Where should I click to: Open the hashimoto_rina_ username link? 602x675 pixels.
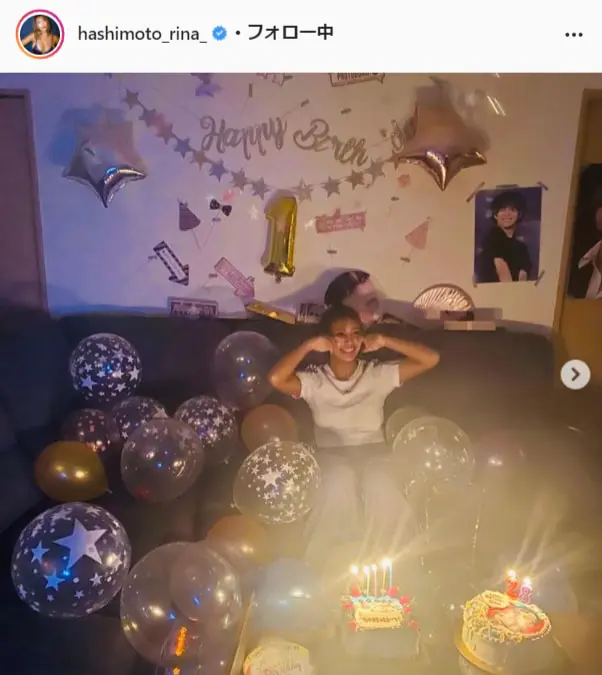click(142, 34)
